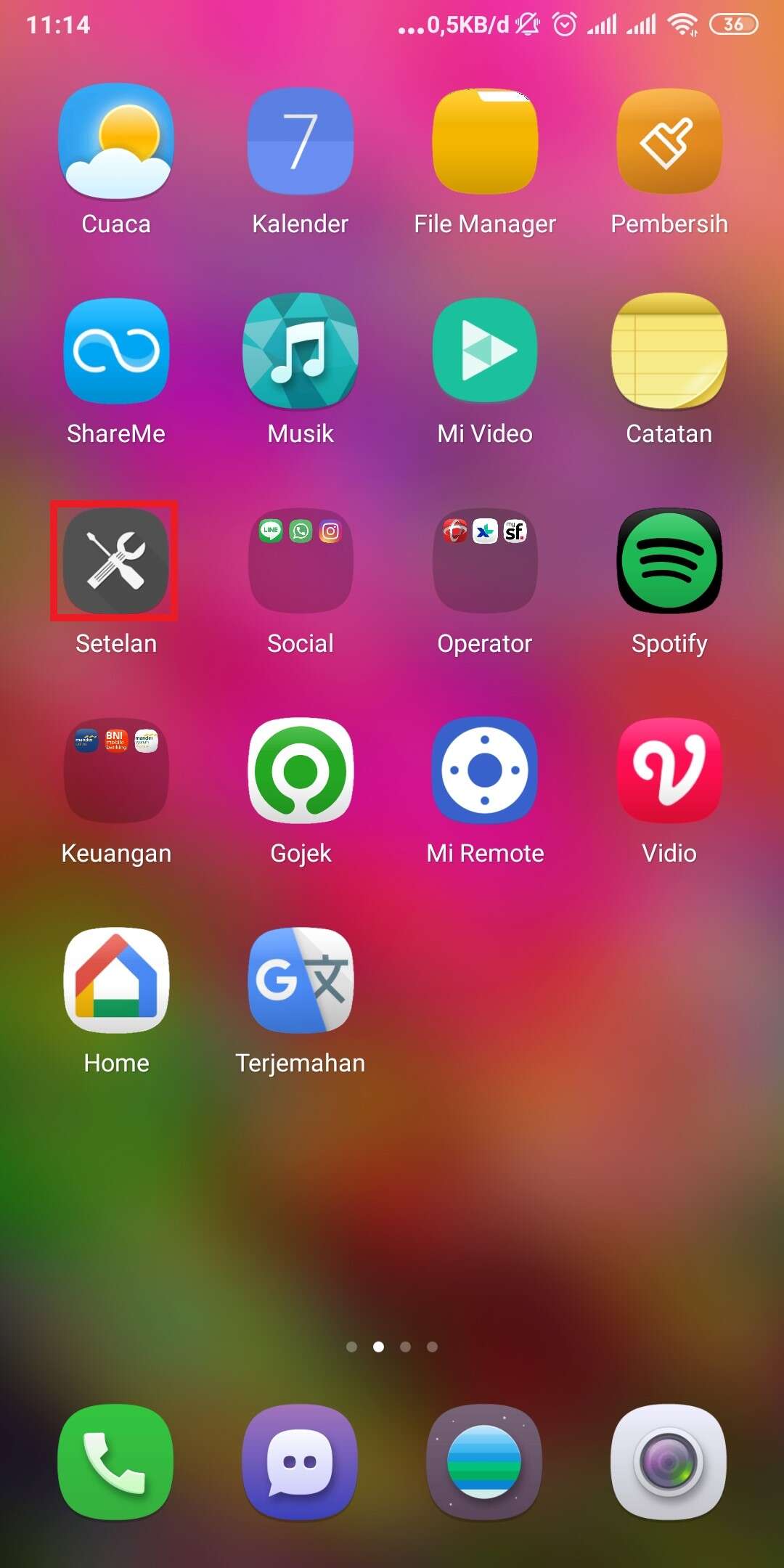Expand the Social folder
Image resolution: width=784 pixels, height=1568 pixels.
[301, 561]
